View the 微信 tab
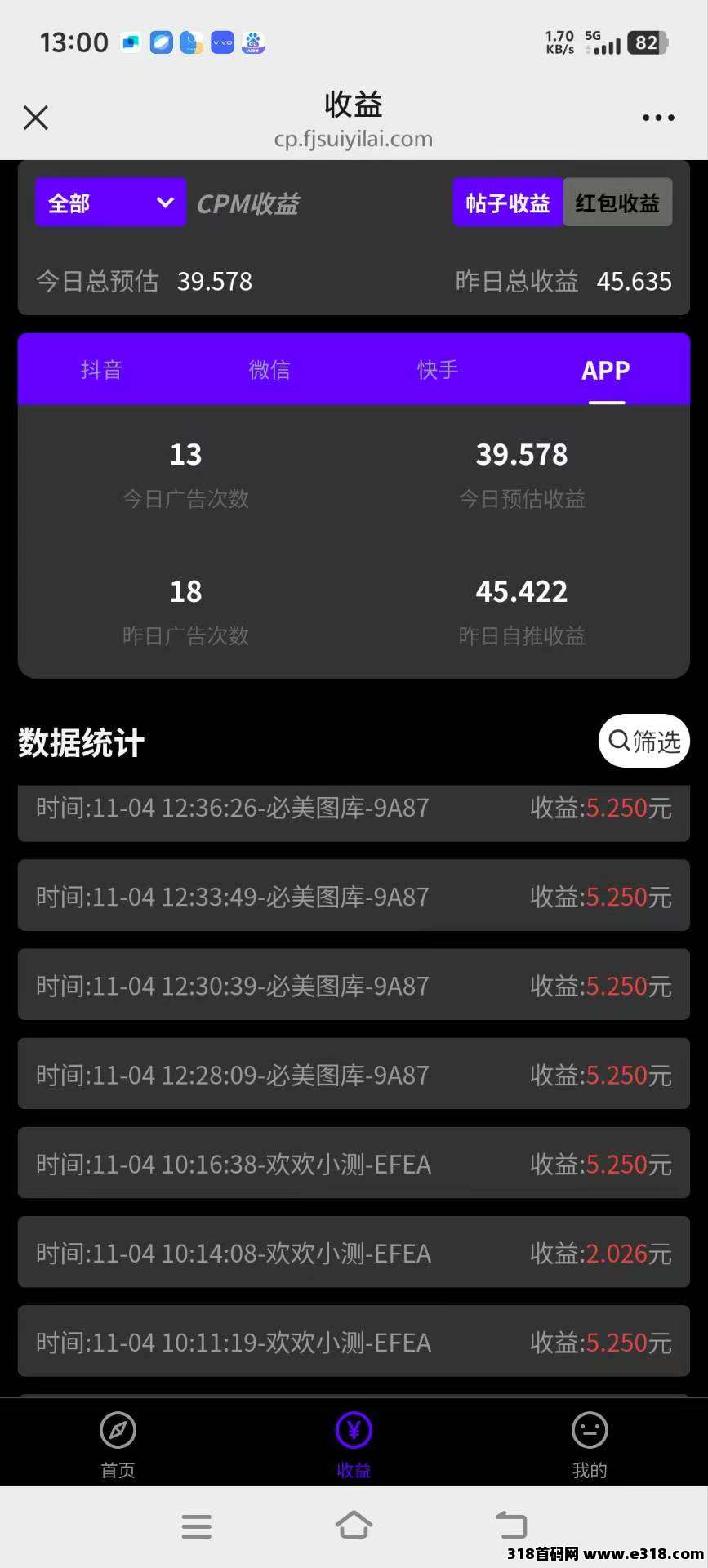 [x=269, y=370]
